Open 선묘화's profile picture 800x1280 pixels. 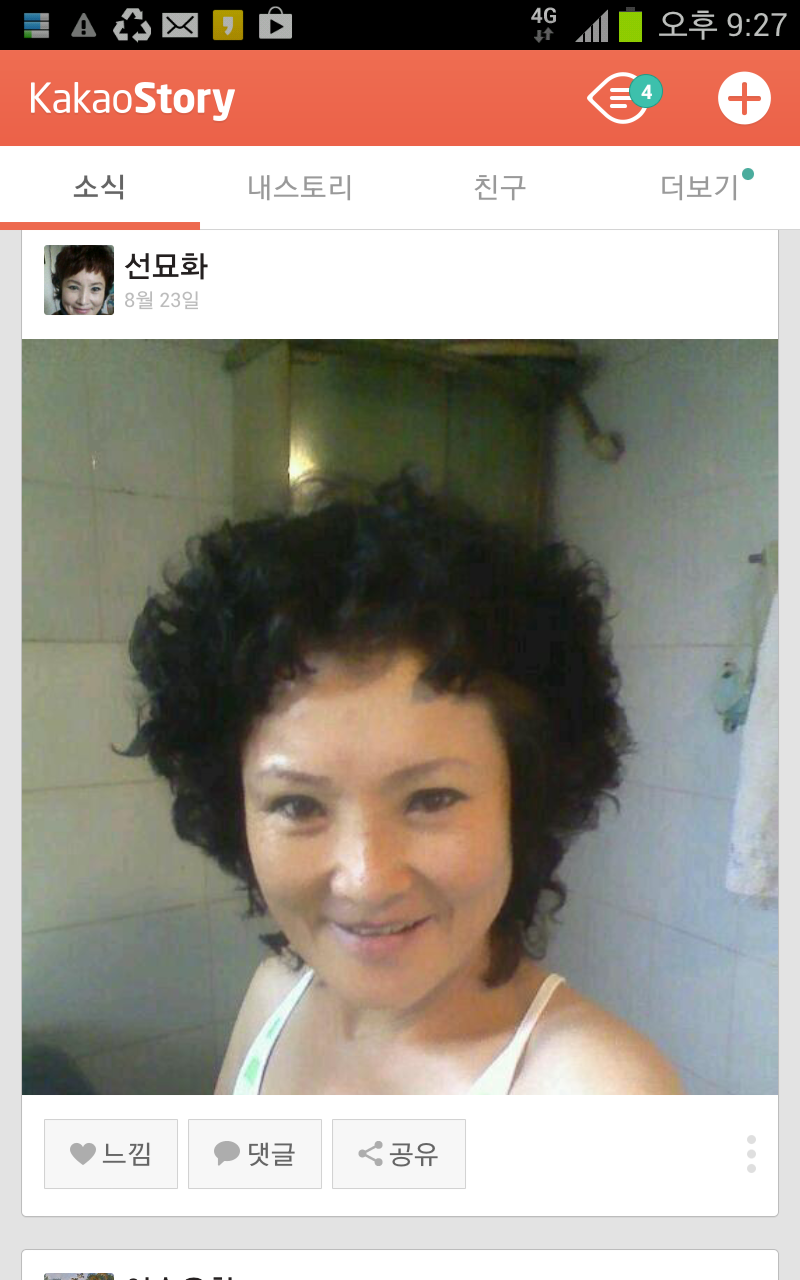coord(79,280)
